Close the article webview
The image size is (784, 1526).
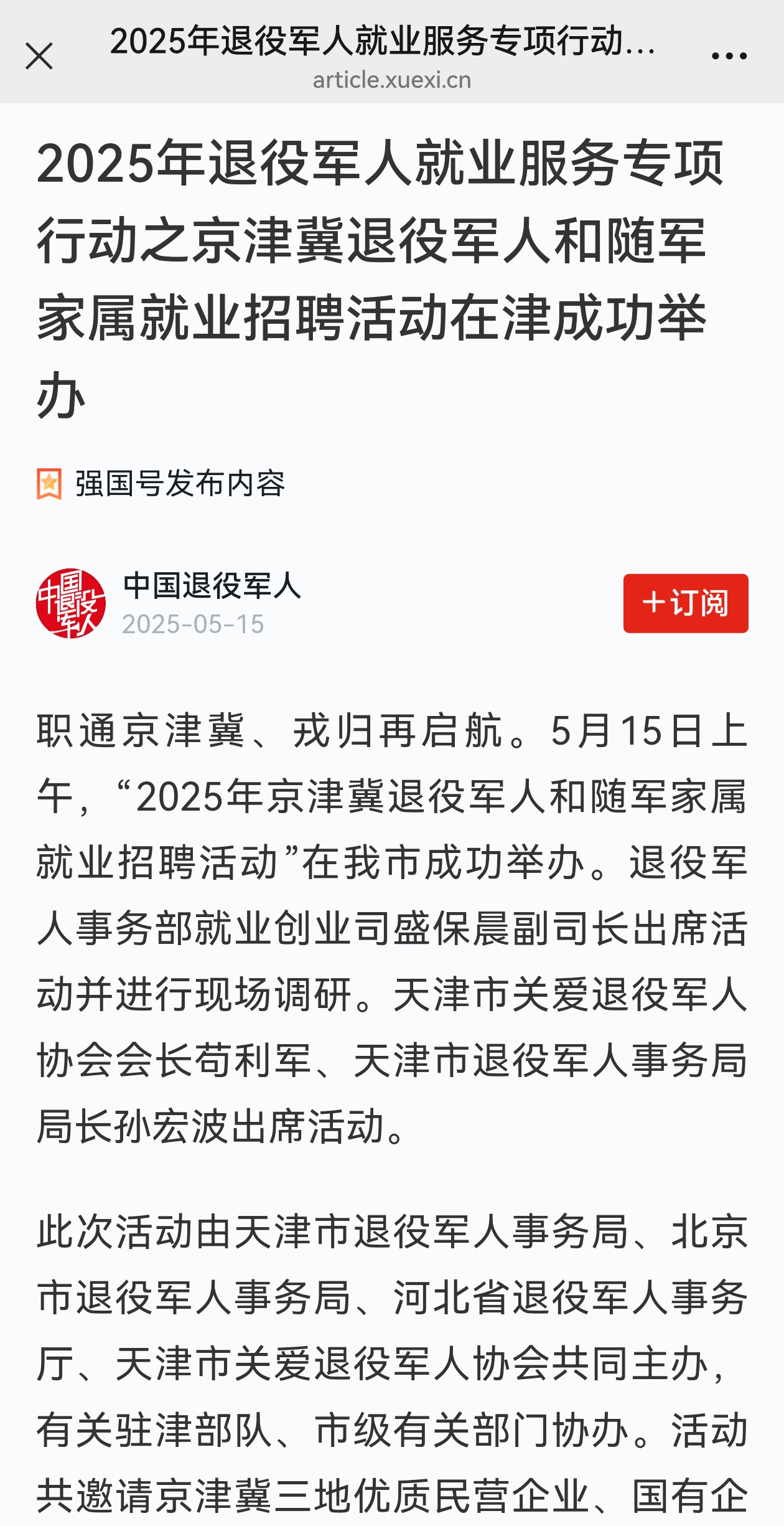pyautogui.click(x=39, y=56)
